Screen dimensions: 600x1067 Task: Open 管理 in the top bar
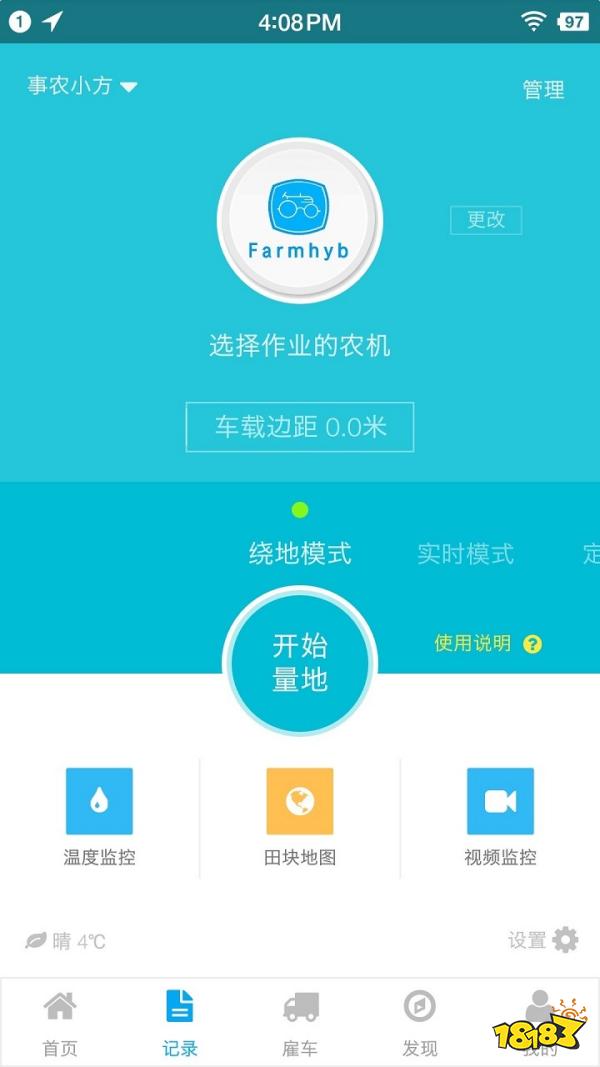click(x=543, y=90)
